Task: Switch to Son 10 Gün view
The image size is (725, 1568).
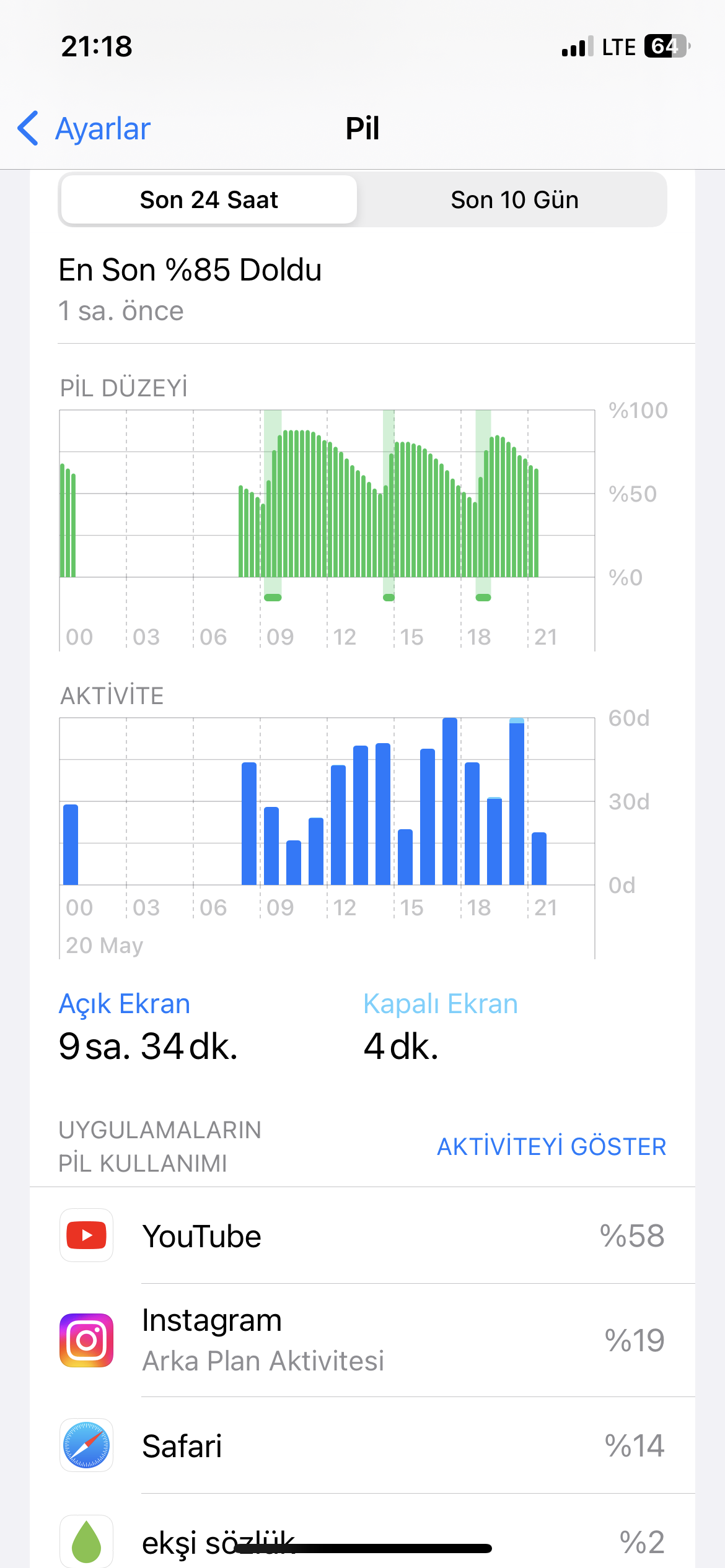Action: coord(514,200)
